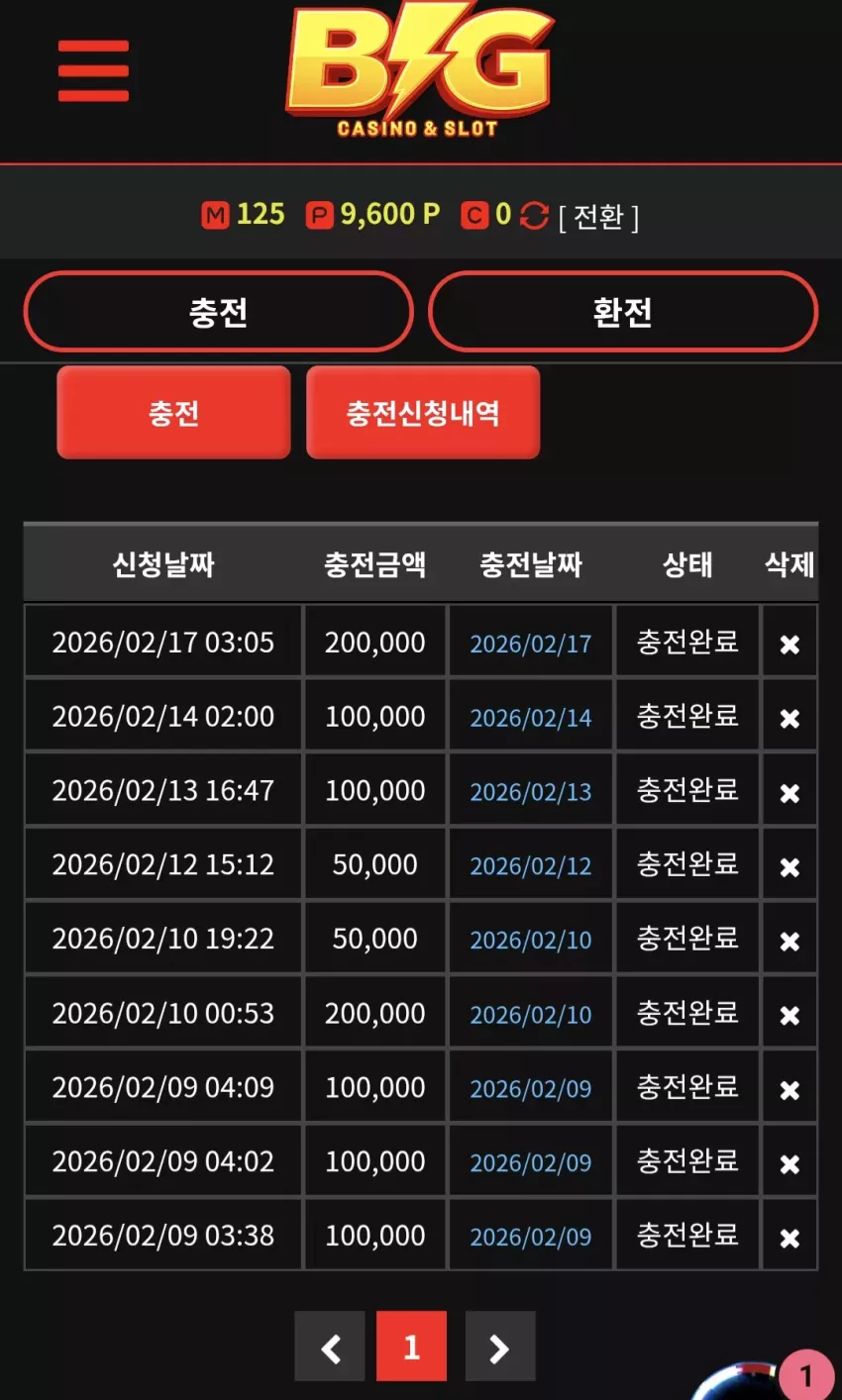Delete the 2026/02/14 02:00 record
The height and width of the screenshot is (1400, 842).
coord(789,719)
